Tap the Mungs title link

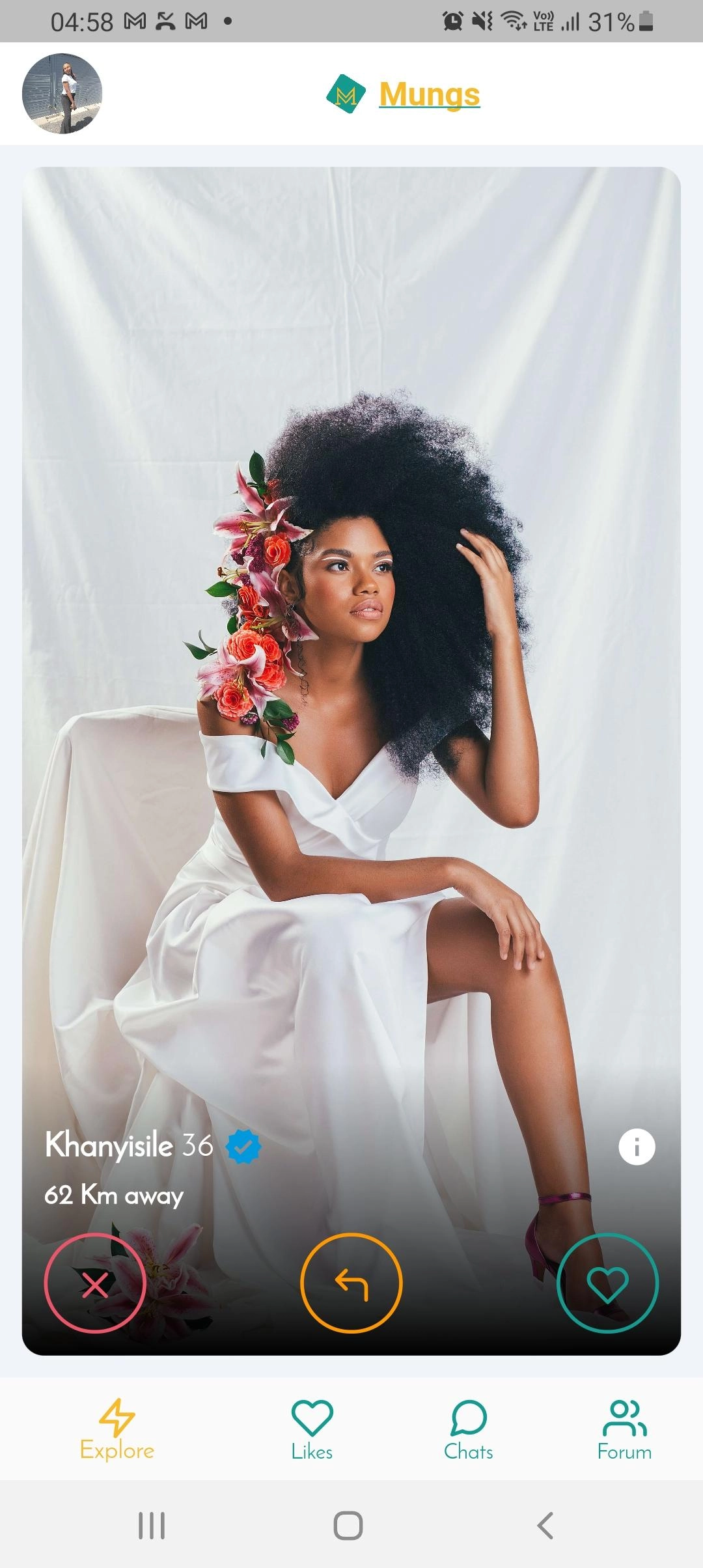pos(429,94)
